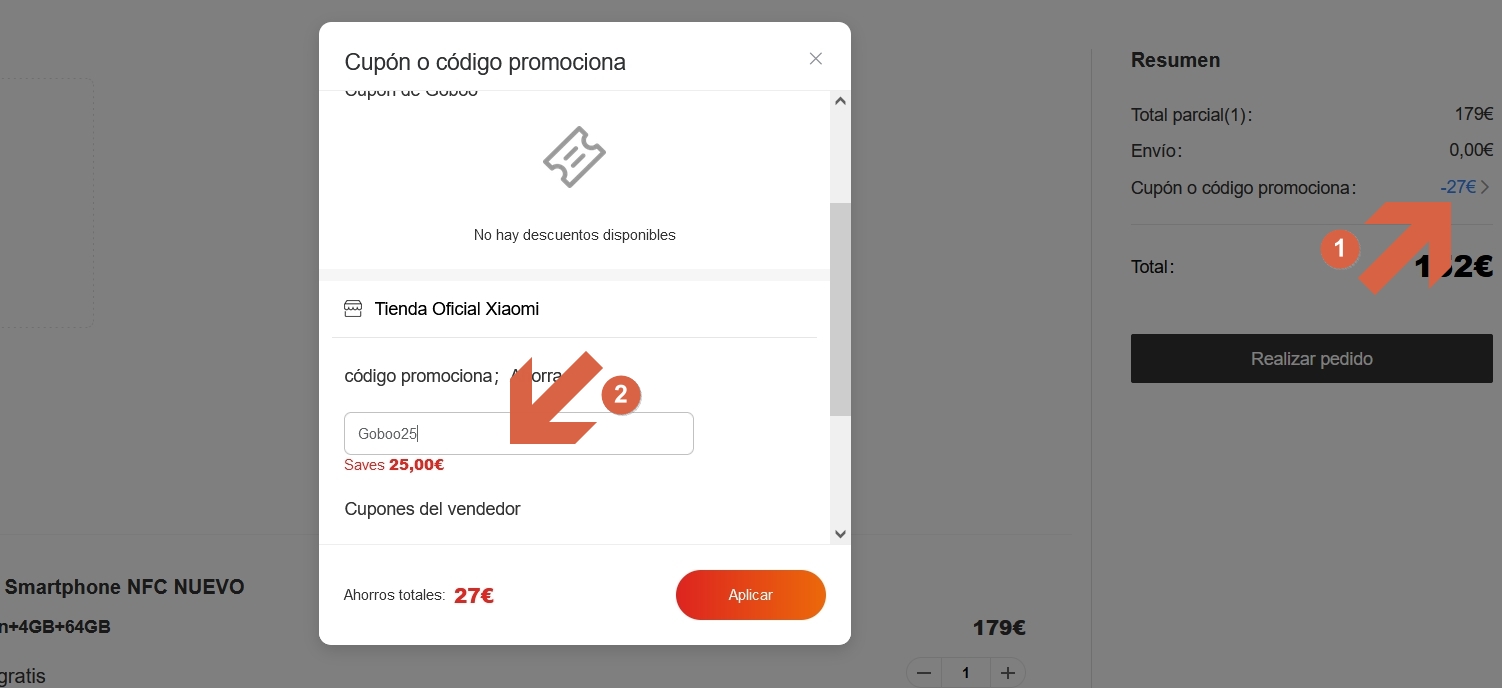The height and width of the screenshot is (688, 1502).
Task: Tap the dialog scrollbar's up arrow
Action: pos(840,101)
